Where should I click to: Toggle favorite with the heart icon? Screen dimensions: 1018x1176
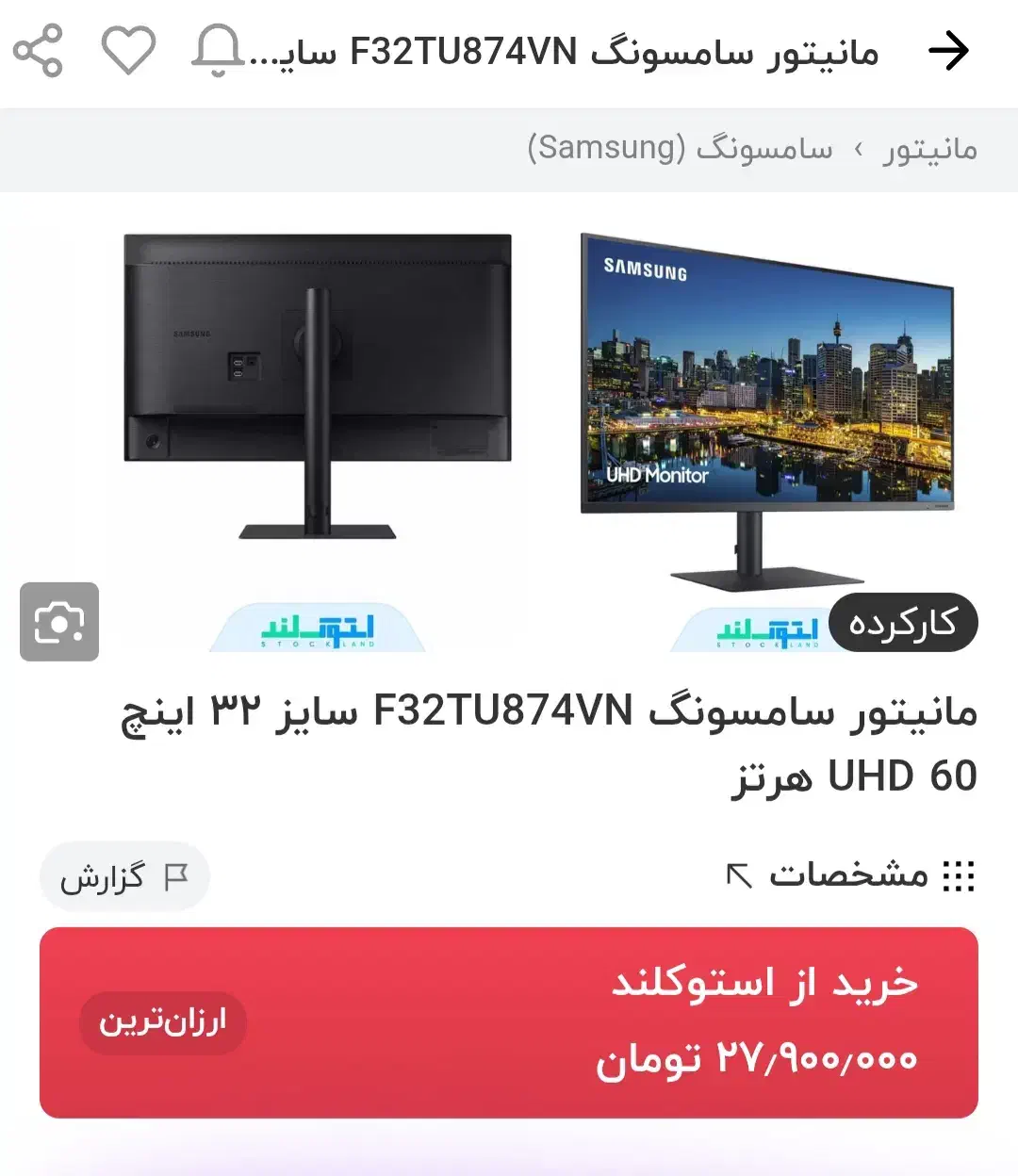click(130, 52)
